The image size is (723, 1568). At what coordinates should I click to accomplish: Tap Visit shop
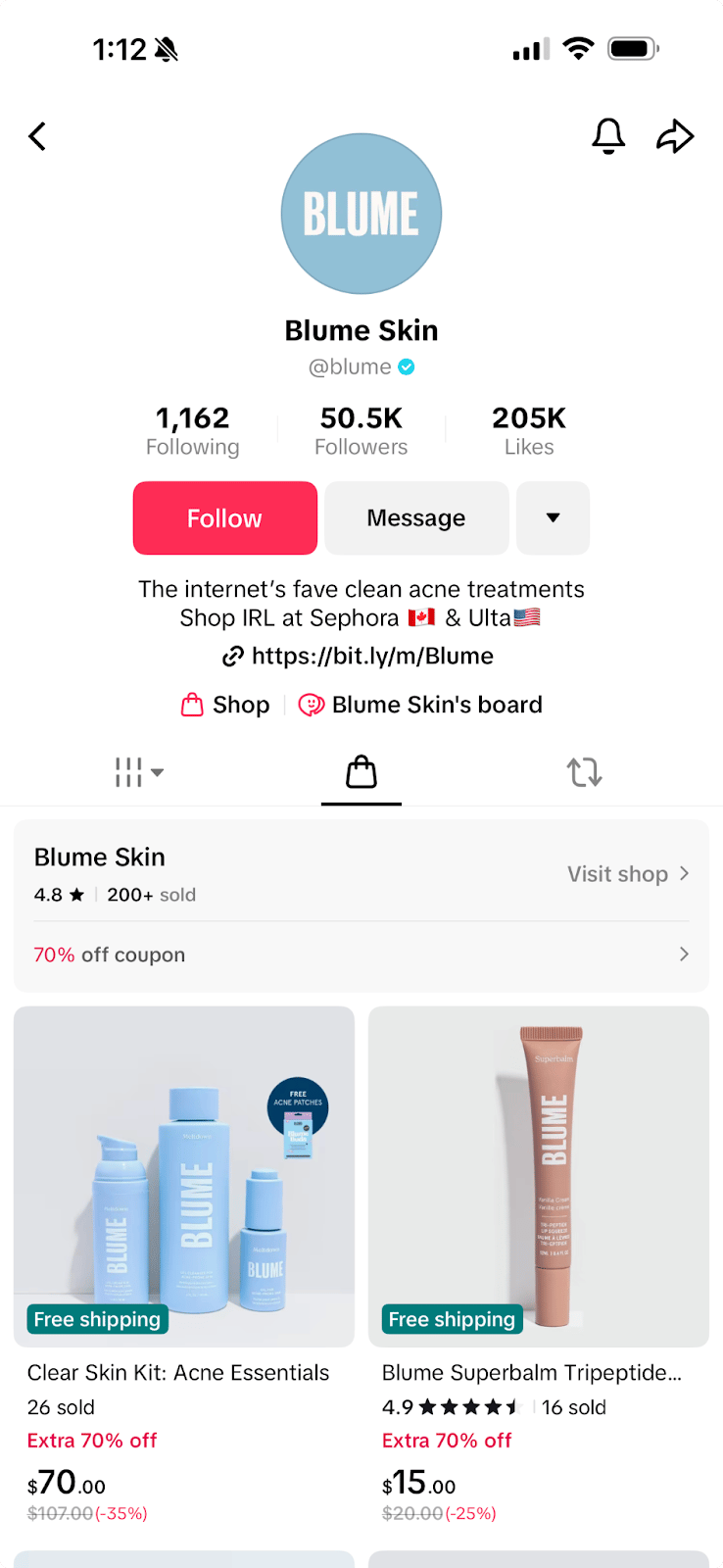pos(628,873)
